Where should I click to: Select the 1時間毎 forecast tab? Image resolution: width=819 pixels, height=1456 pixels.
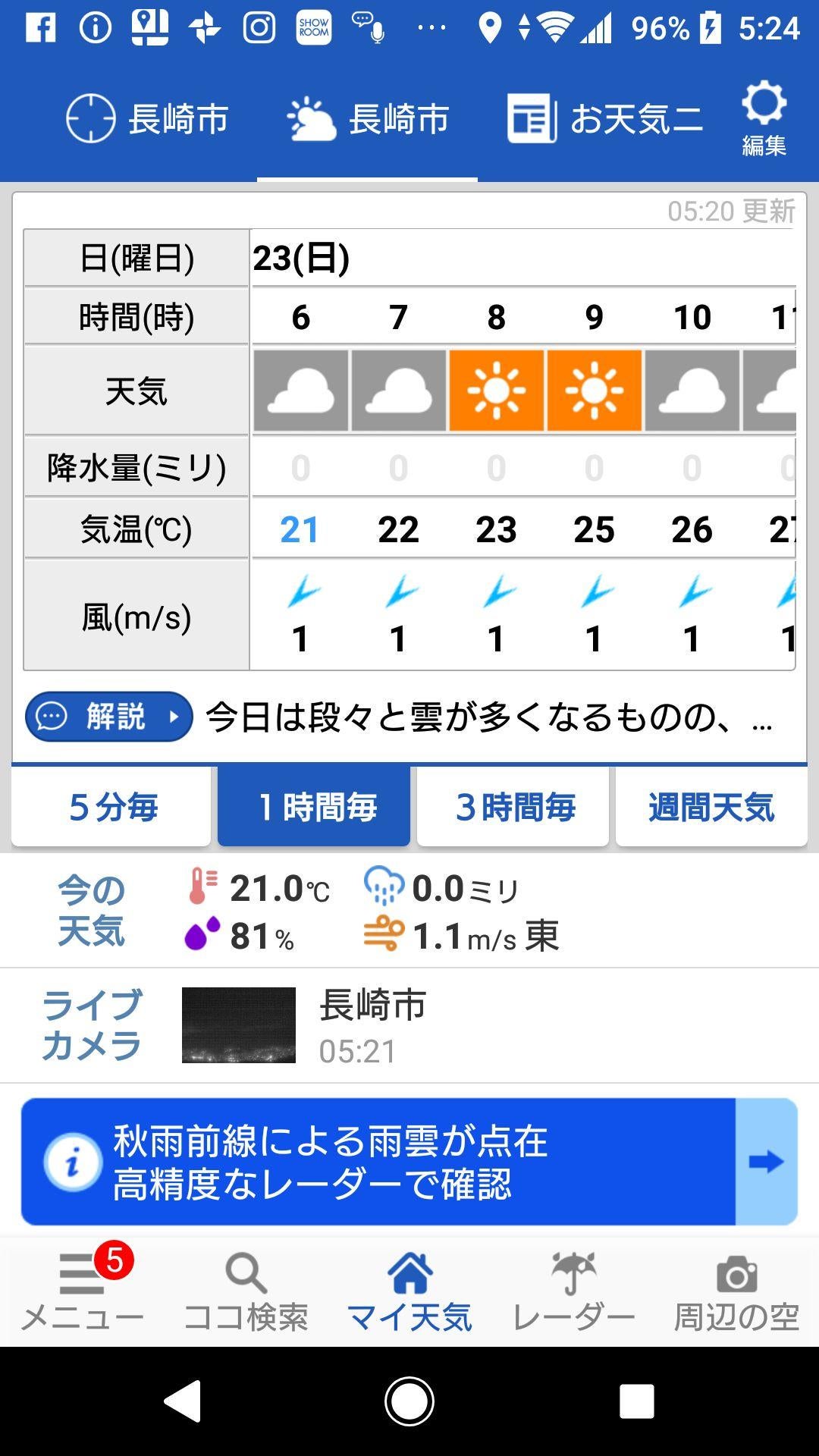click(x=314, y=807)
